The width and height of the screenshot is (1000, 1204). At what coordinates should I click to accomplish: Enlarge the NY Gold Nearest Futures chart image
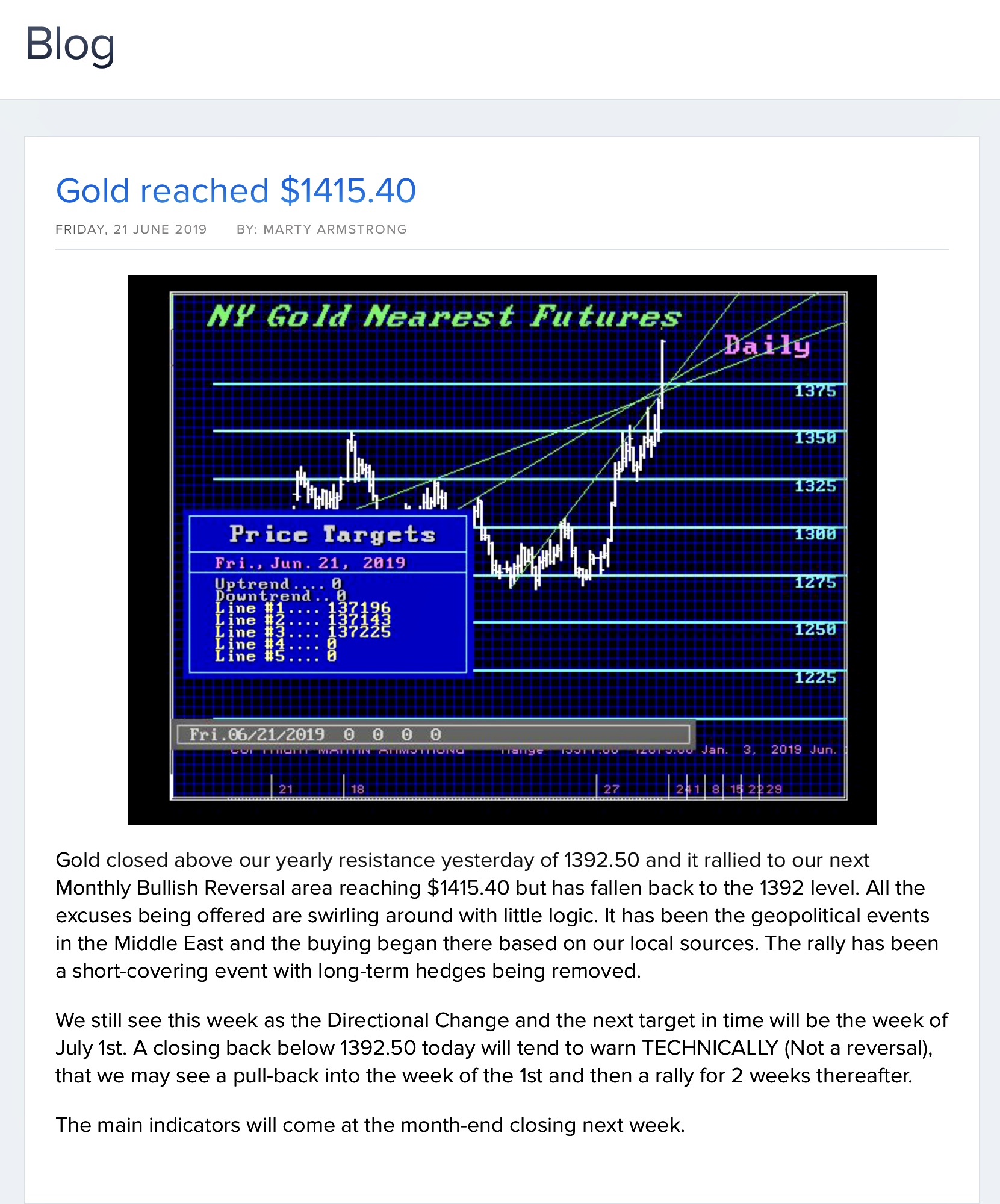(x=502, y=549)
